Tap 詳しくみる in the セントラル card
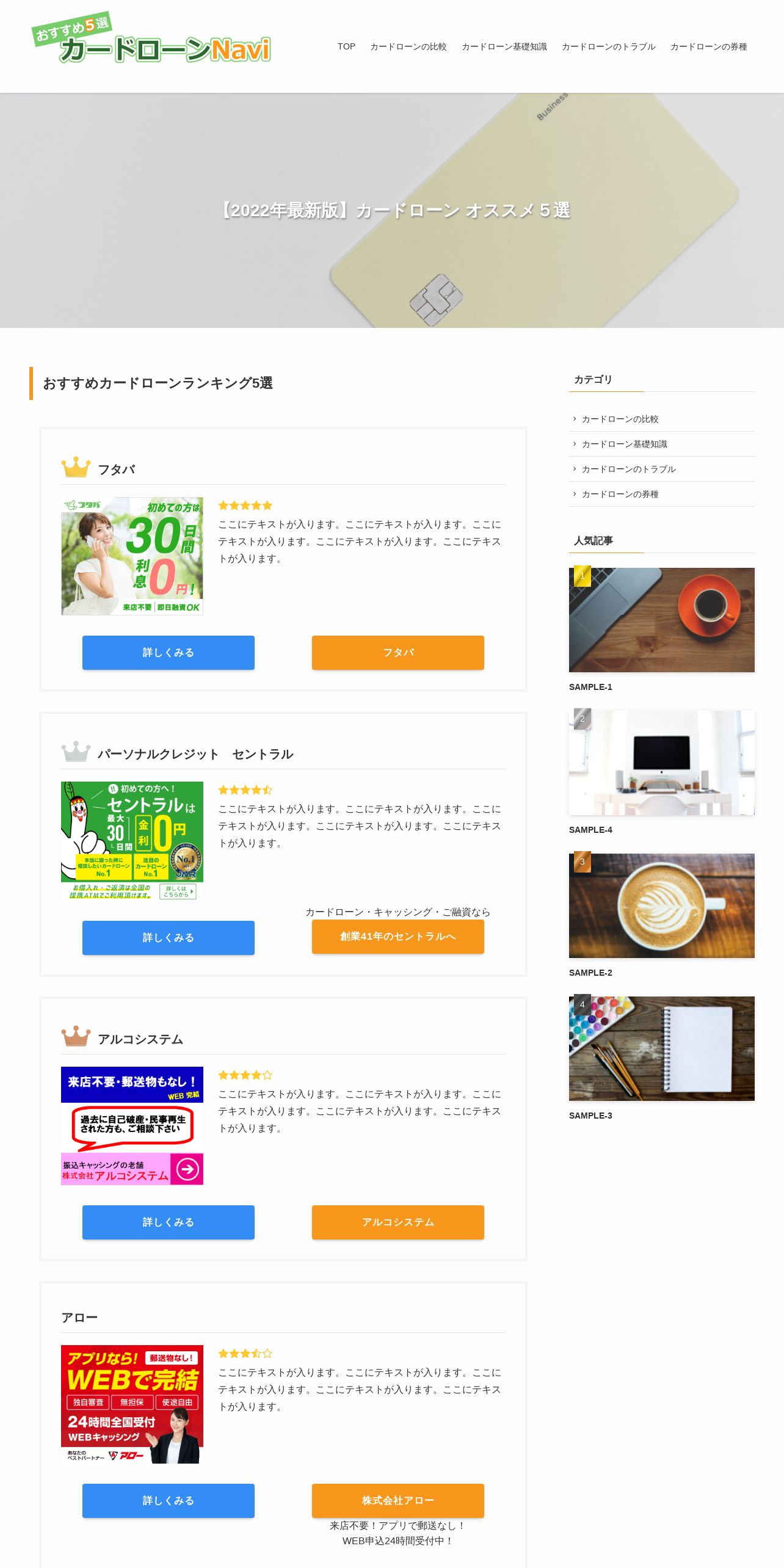The image size is (784, 1568). [x=169, y=938]
